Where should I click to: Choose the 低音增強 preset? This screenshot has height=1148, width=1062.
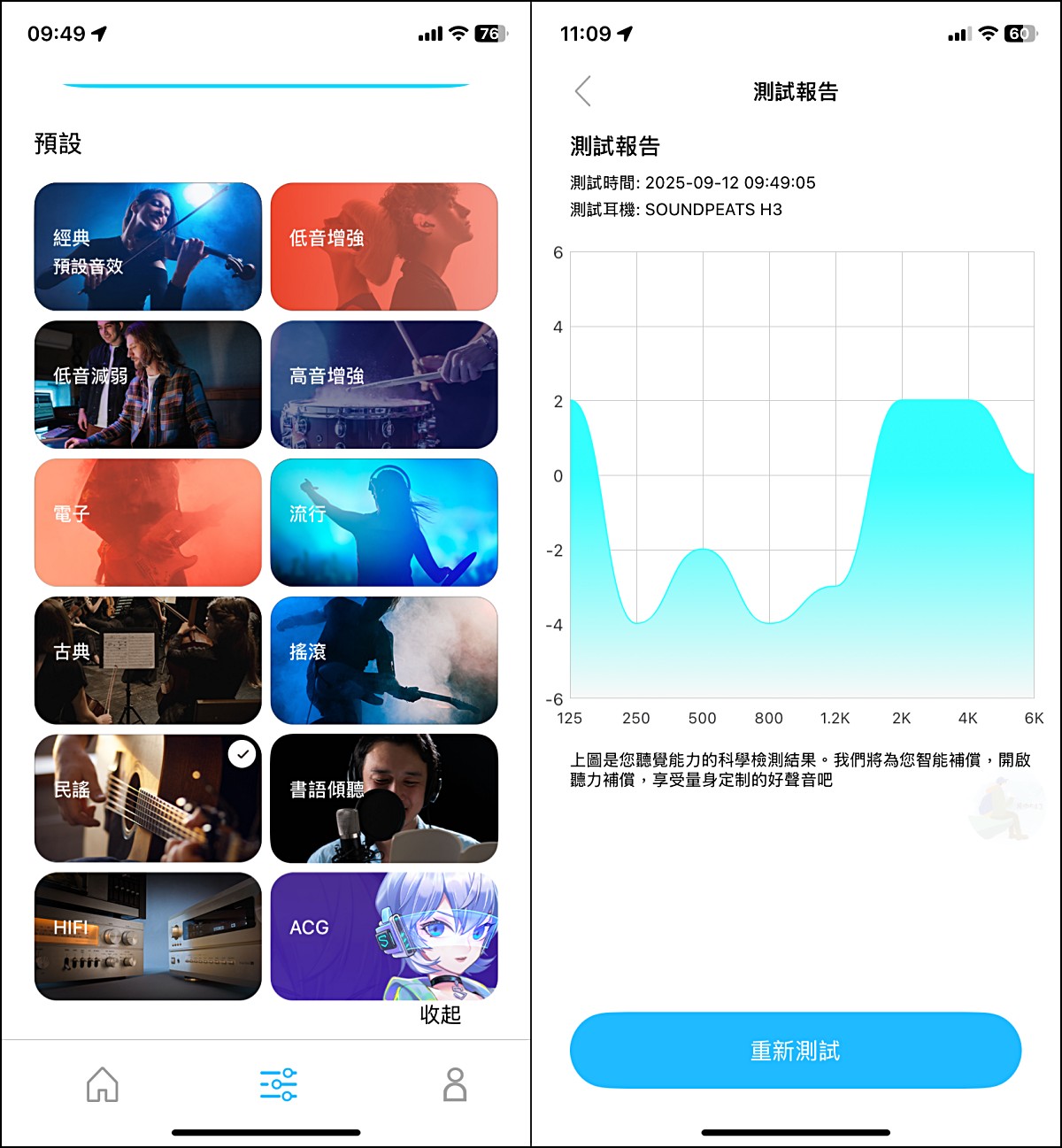(384, 246)
